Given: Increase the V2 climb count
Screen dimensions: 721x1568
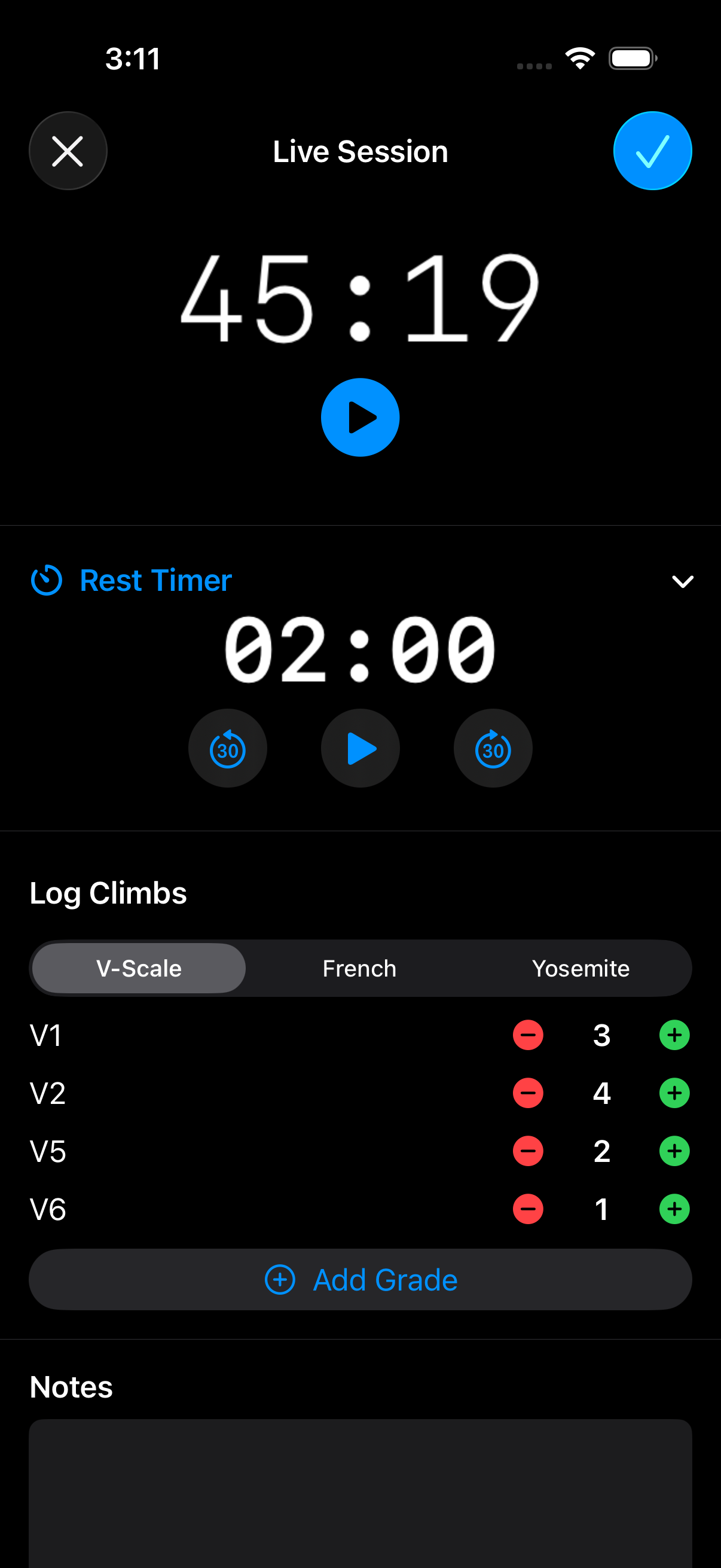Looking at the screenshot, I should point(674,1093).
